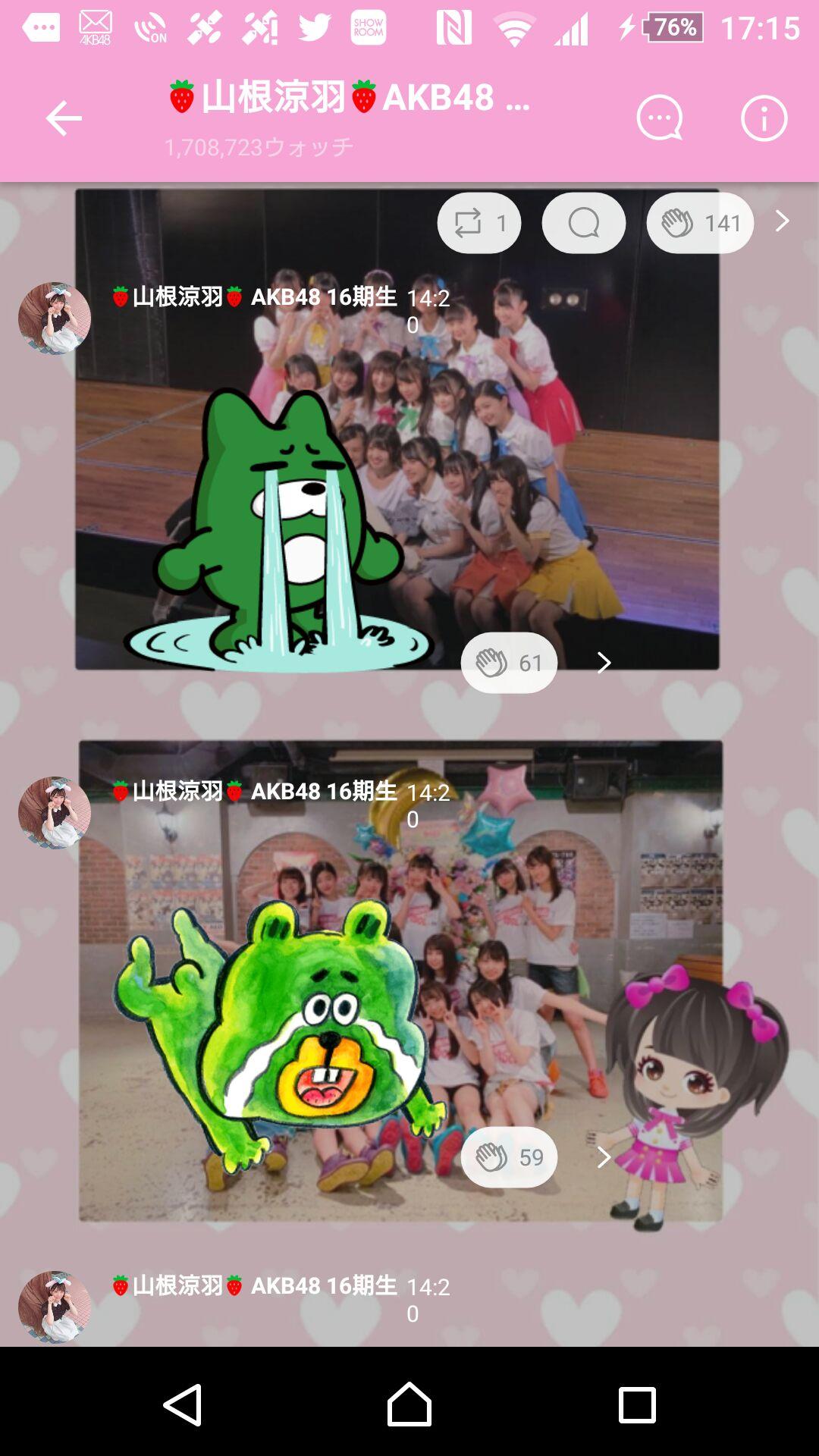Show recent apps from navigation bar
819x1456 pixels.
(637, 1404)
